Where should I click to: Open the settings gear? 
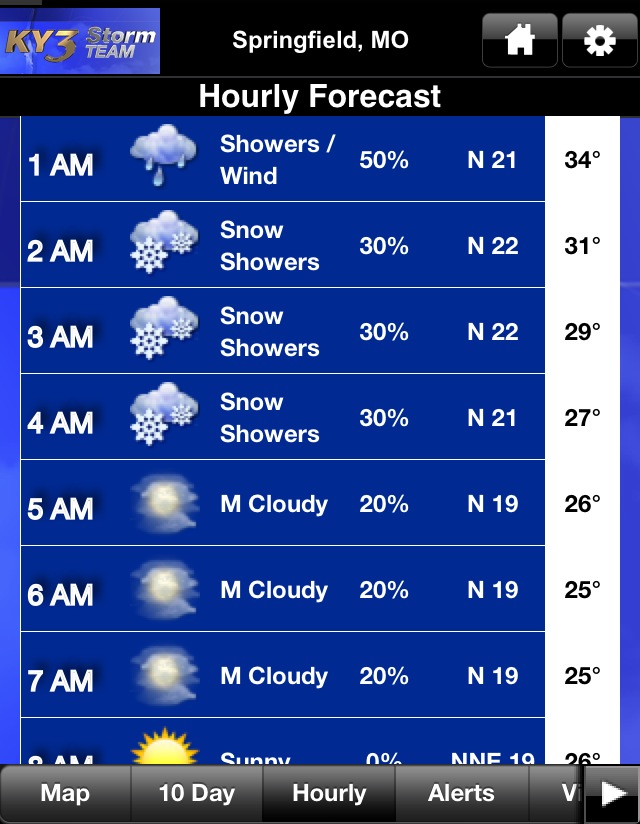pyautogui.click(x=599, y=41)
